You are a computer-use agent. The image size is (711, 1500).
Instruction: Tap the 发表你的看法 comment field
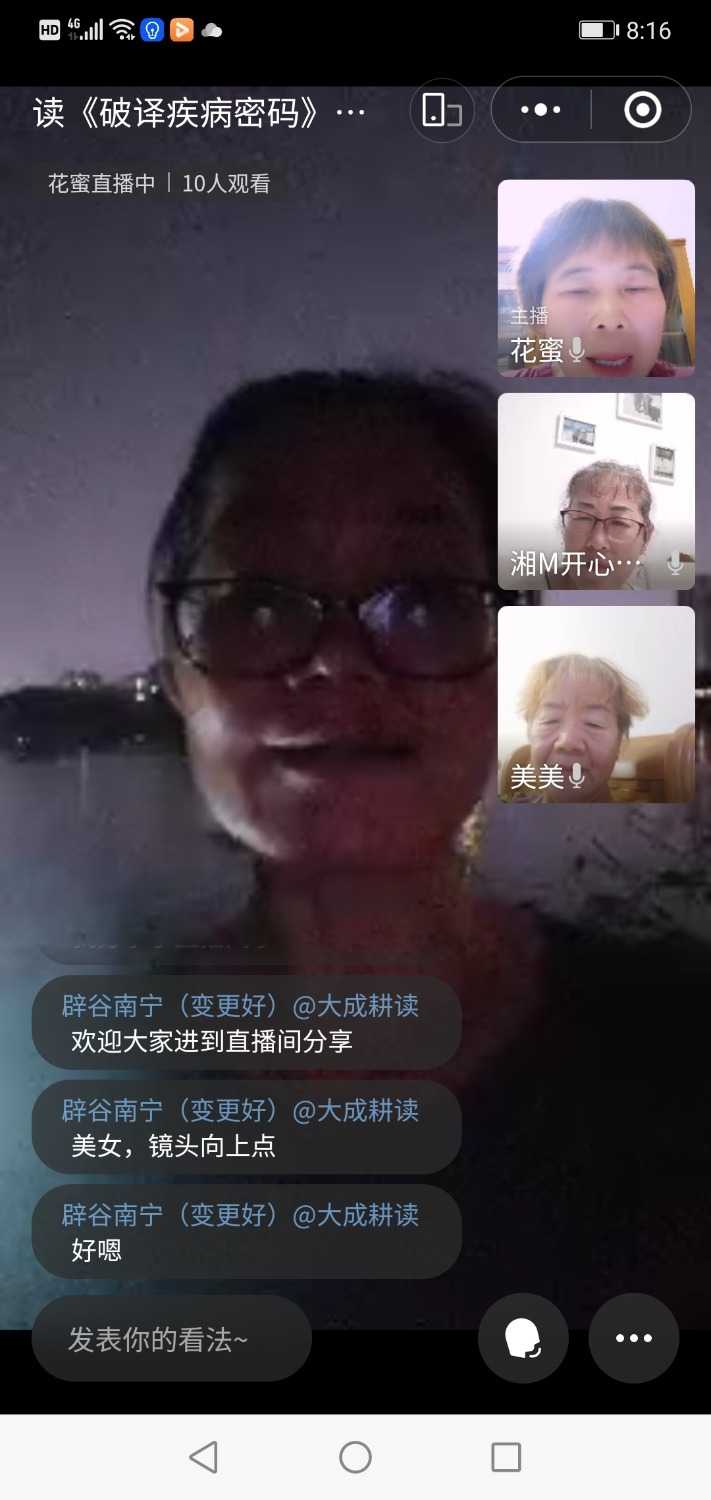point(172,1339)
